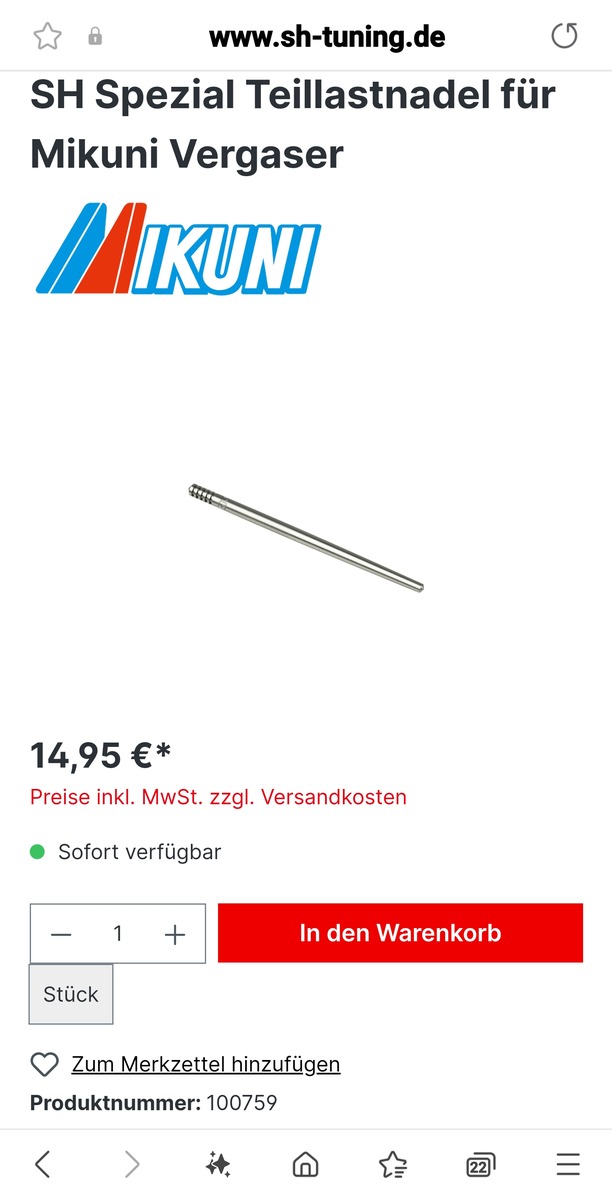
Task: Add item via In den Warenkorb
Action: [x=400, y=933]
